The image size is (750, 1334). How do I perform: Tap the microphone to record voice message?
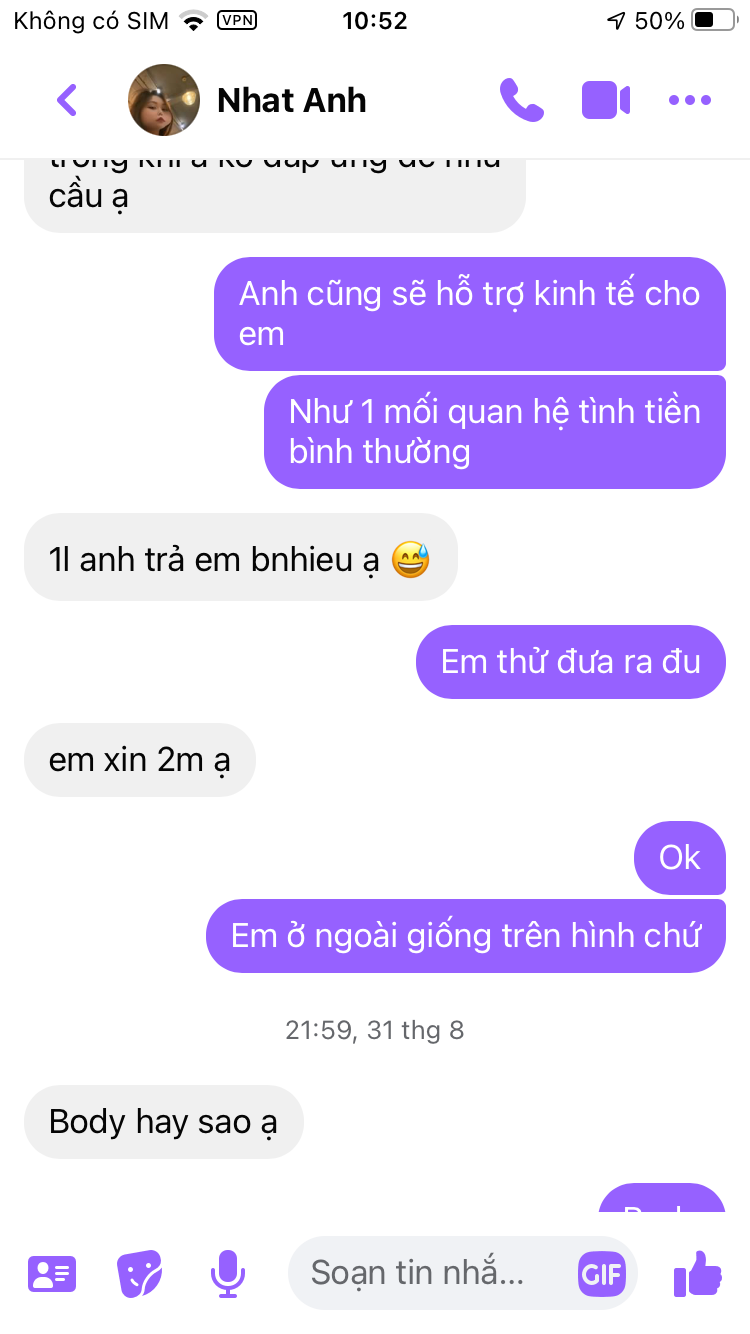click(227, 1274)
